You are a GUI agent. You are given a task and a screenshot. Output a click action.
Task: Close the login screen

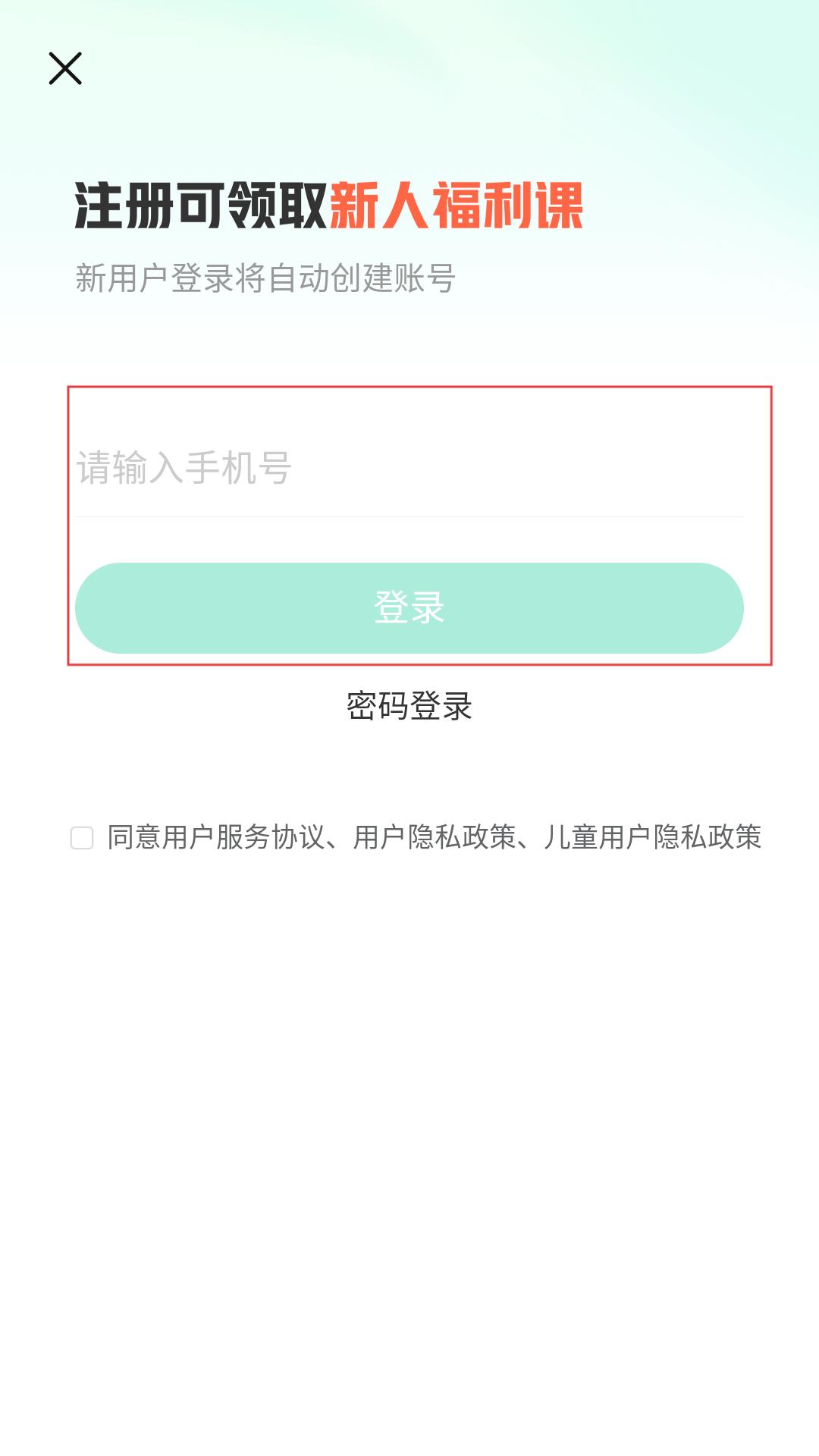click(x=65, y=68)
